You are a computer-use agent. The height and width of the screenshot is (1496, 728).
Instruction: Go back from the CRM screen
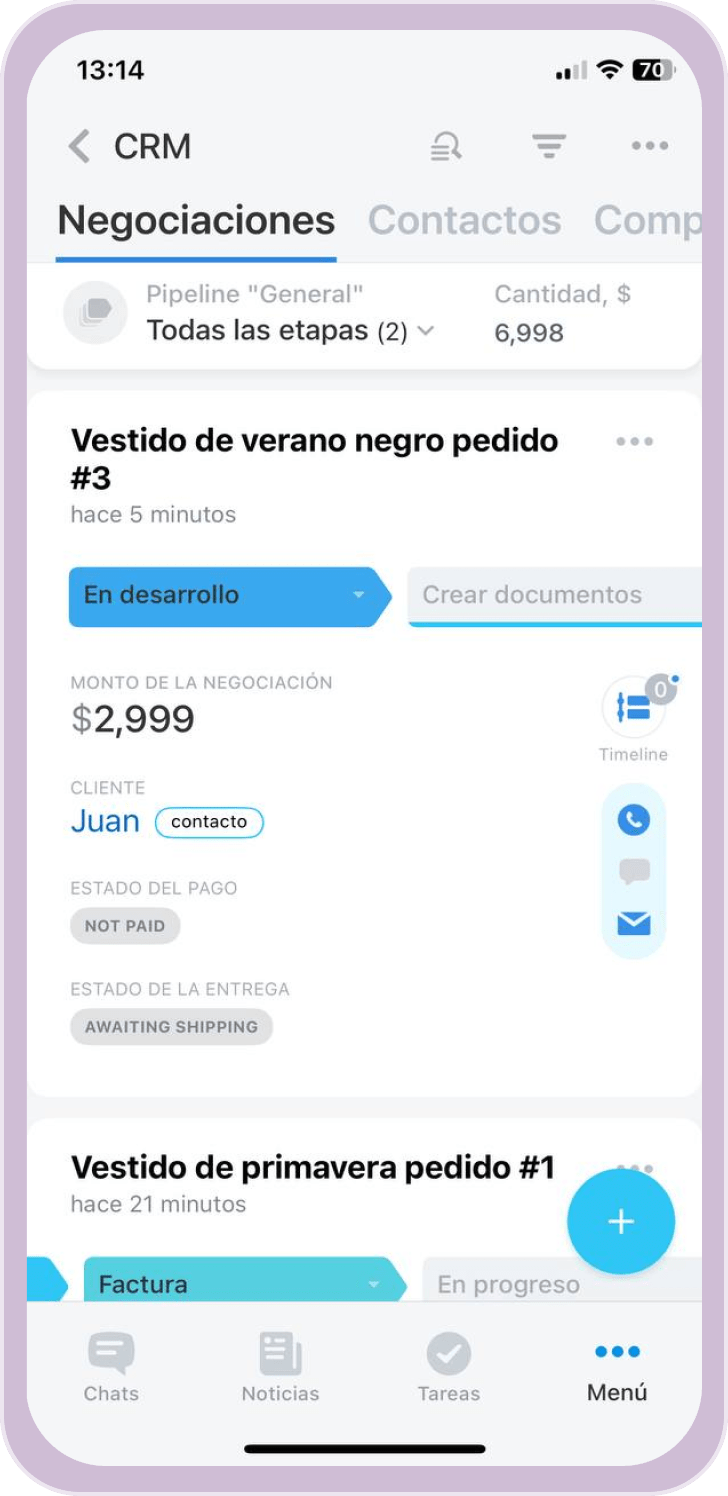[x=79, y=147]
